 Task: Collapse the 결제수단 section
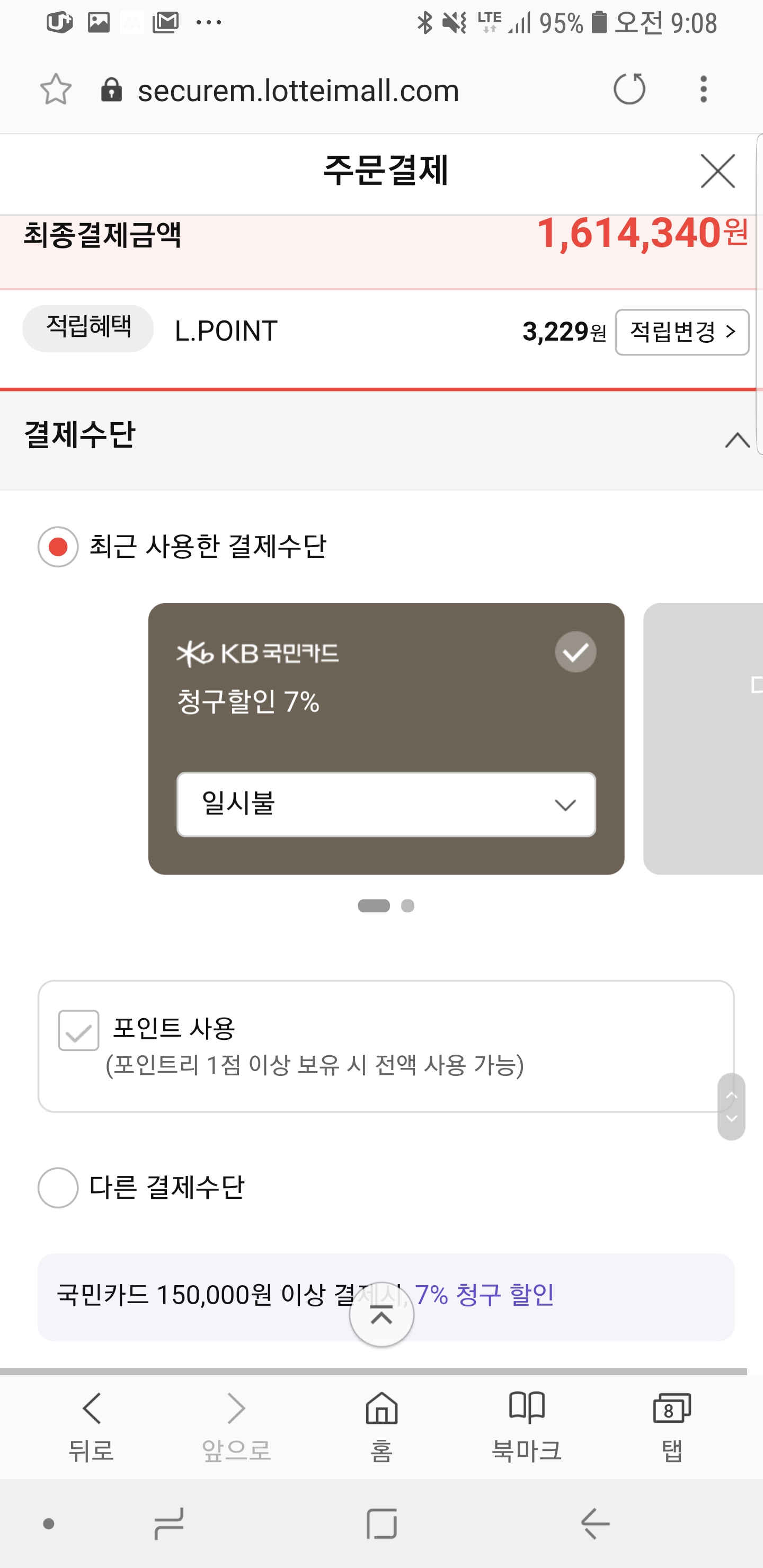737,439
